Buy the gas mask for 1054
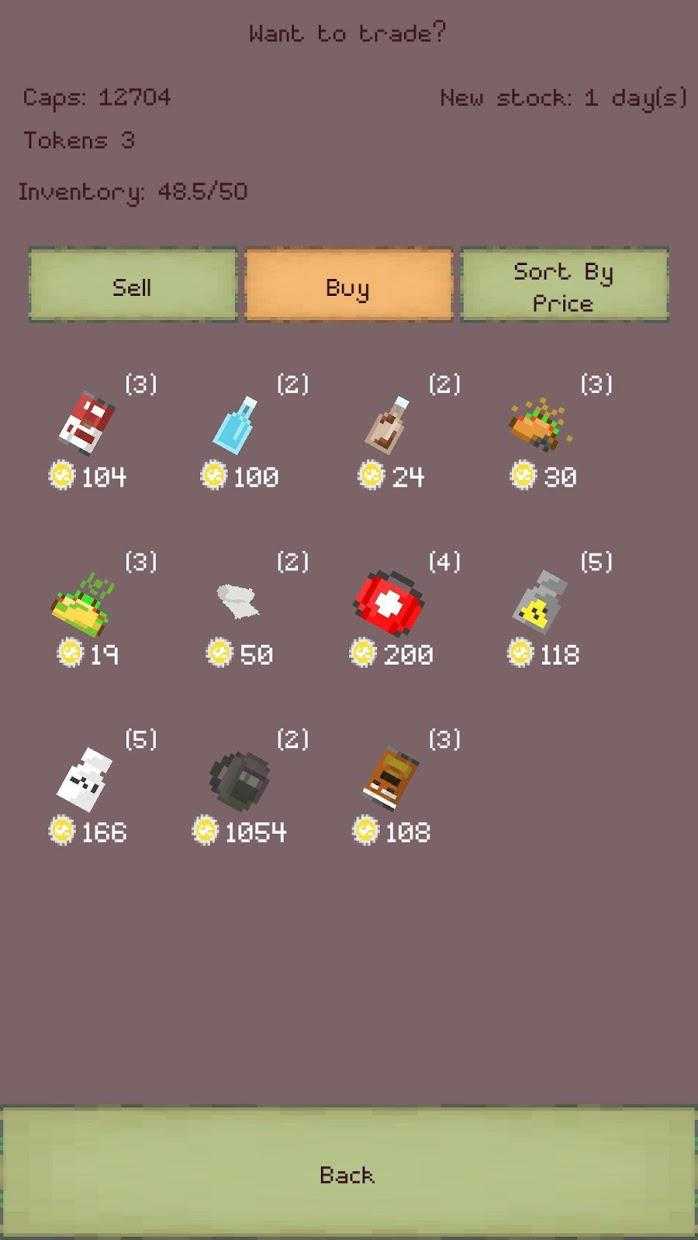698x1240 pixels. tap(238, 779)
